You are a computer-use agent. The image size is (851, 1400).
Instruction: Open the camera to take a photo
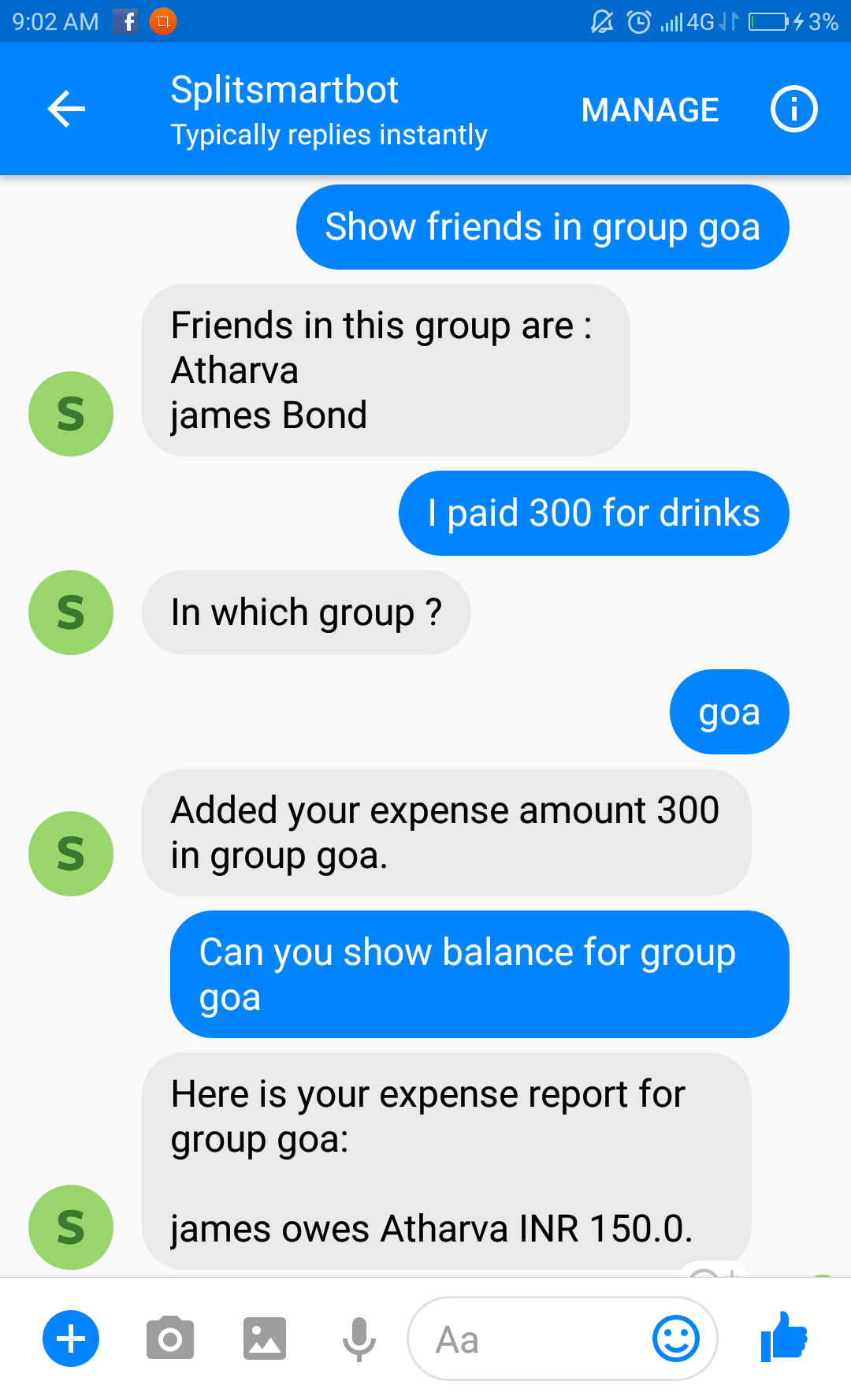(170, 1339)
